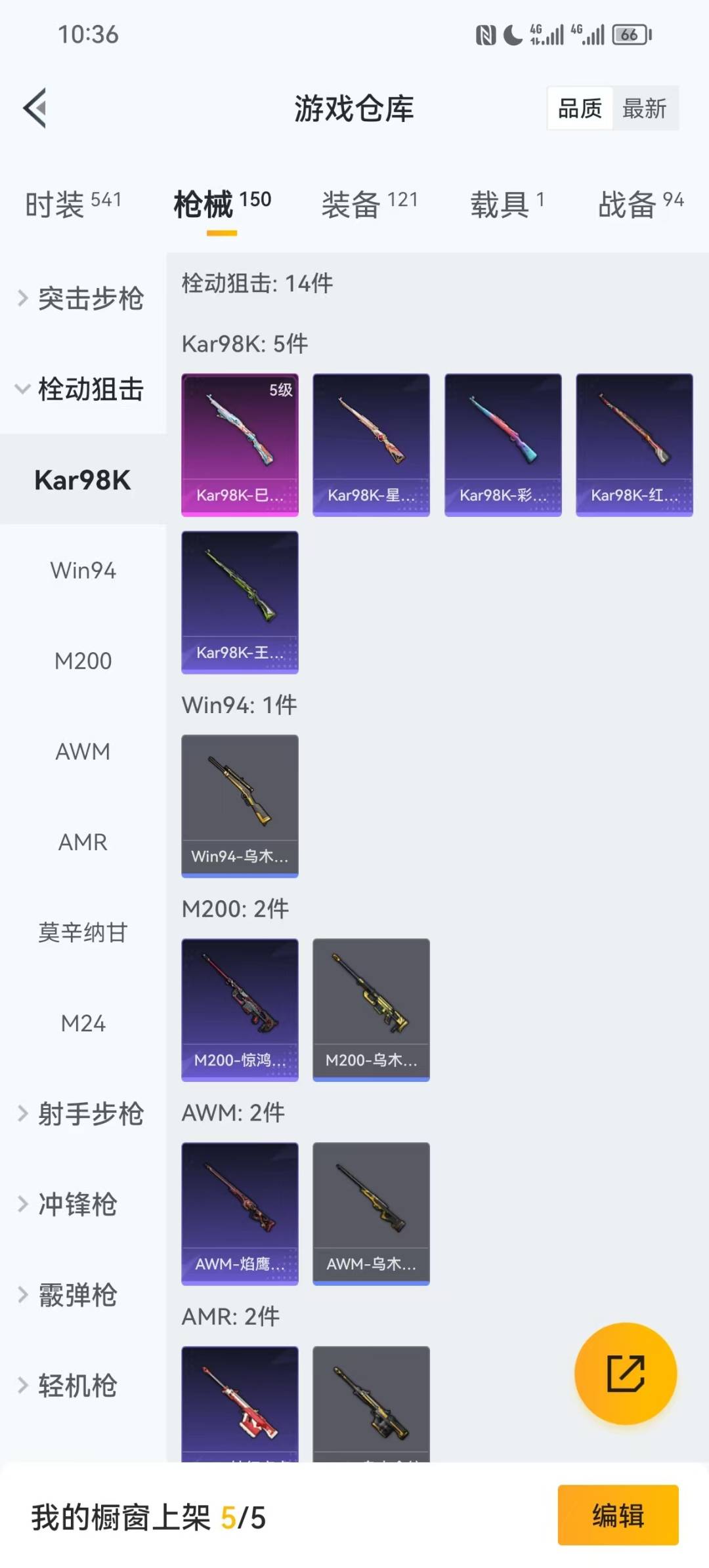This screenshot has width=709, height=1568.
Task: Select Win94 in the sidebar
Action: click(x=83, y=571)
